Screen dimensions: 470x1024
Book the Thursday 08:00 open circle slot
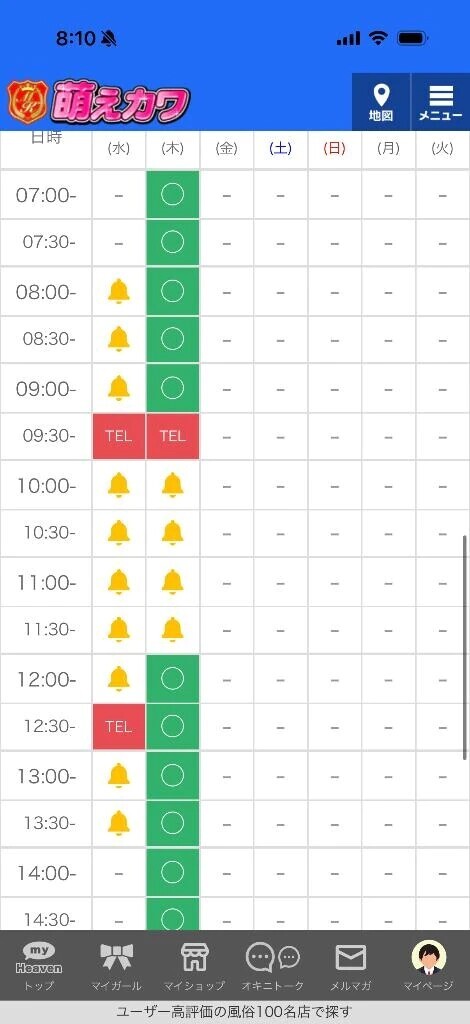(x=172, y=291)
